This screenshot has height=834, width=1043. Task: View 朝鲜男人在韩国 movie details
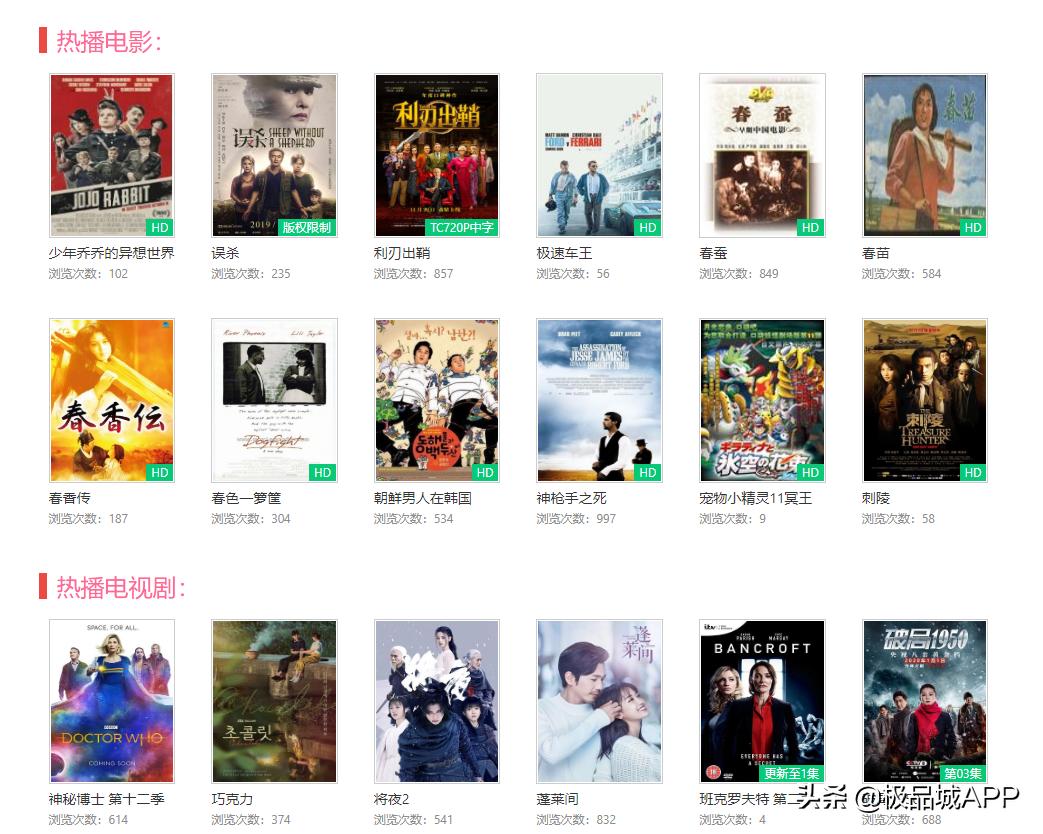[x=436, y=400]
